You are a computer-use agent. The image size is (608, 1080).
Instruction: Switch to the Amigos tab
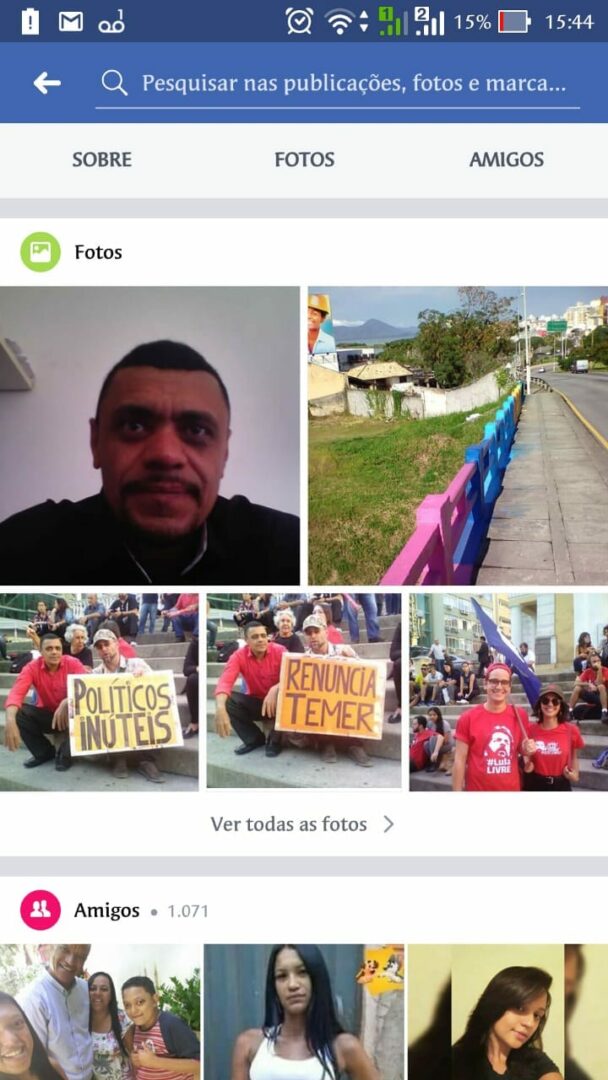pos(506,159)
